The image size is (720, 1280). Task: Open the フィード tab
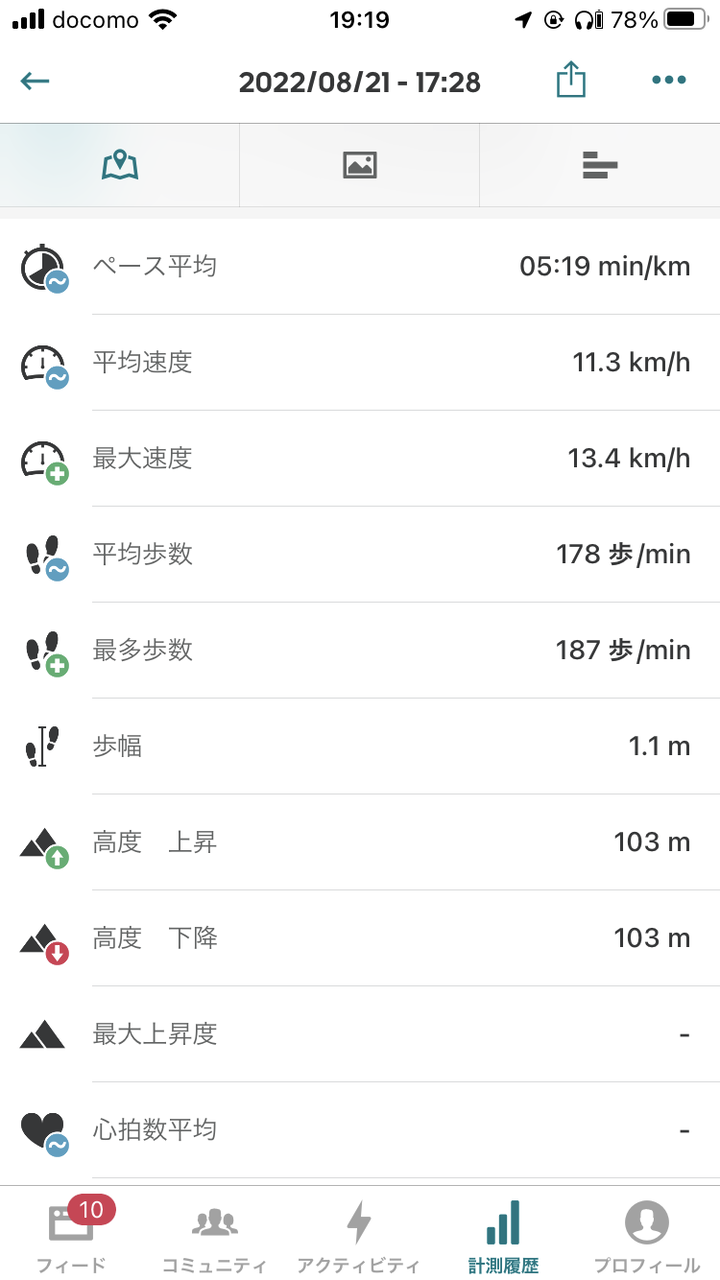tap(72, 1235)
